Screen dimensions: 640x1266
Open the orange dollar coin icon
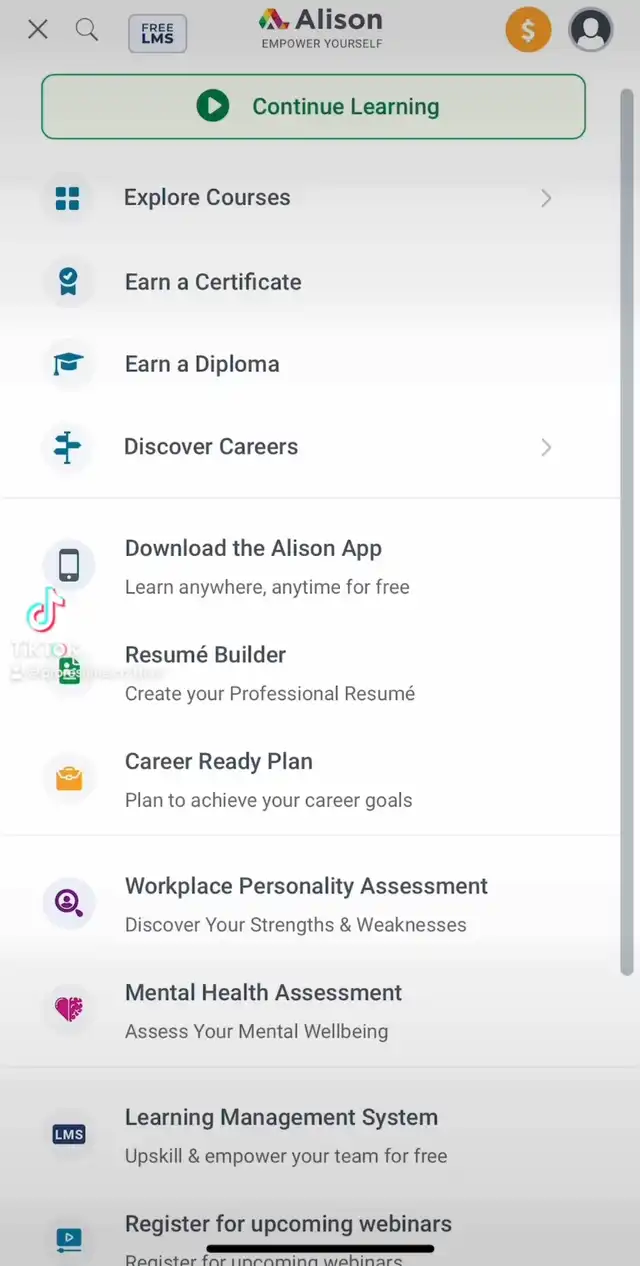(x=528, y=31)
